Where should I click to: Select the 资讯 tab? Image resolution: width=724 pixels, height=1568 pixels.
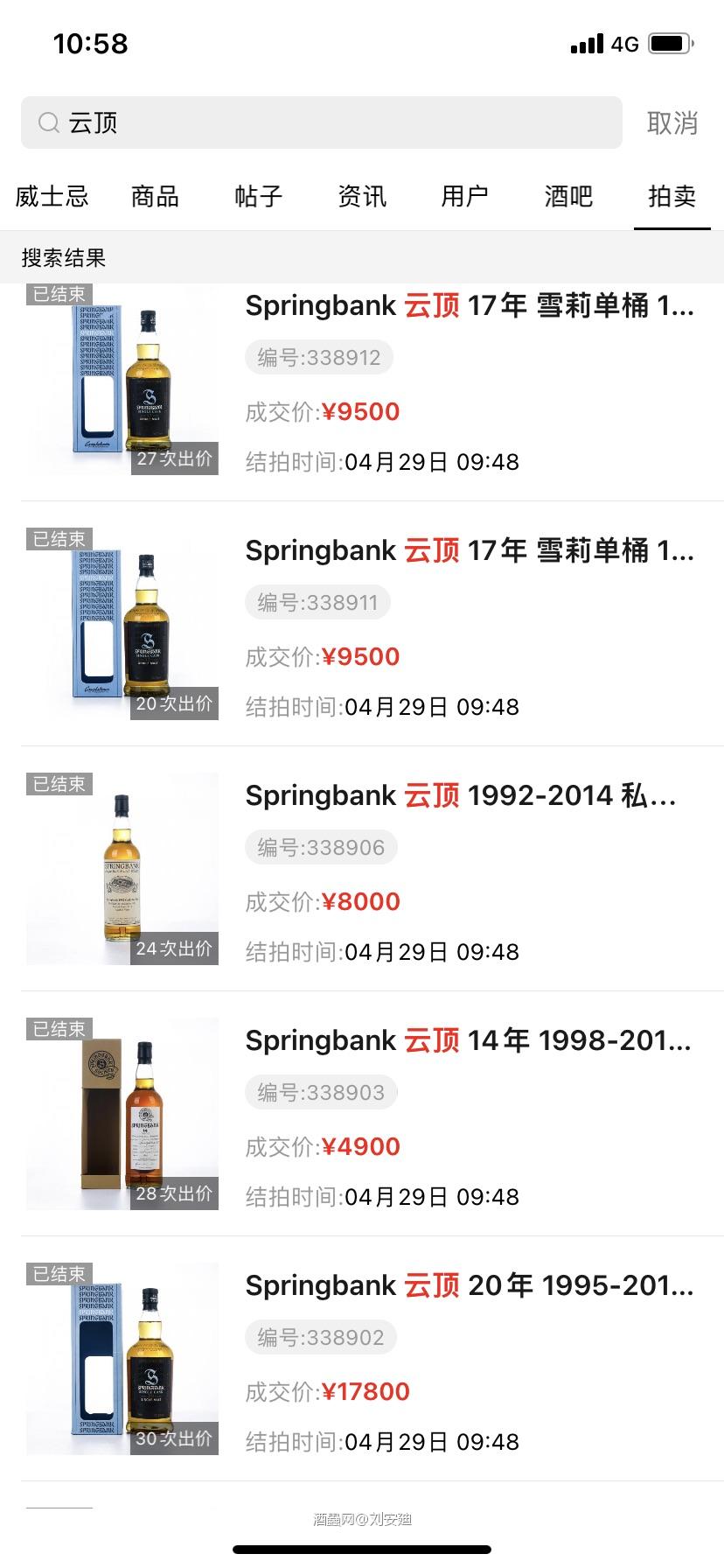coord(362,196)
